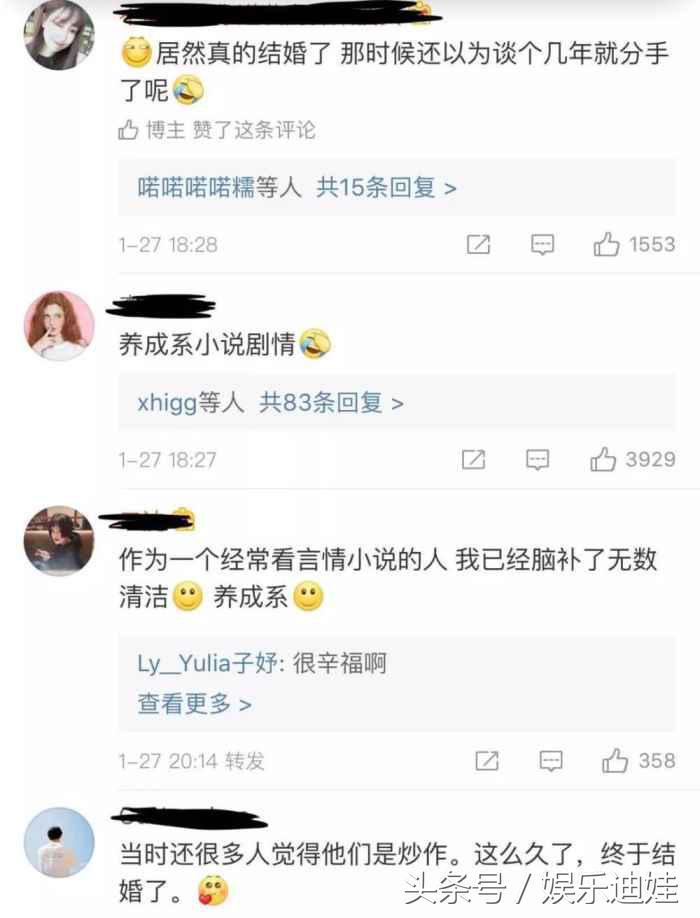Tap 查看更多 to see more replies
The width and height of the screenshot is (700, 918).
click(x=194, y=704)
